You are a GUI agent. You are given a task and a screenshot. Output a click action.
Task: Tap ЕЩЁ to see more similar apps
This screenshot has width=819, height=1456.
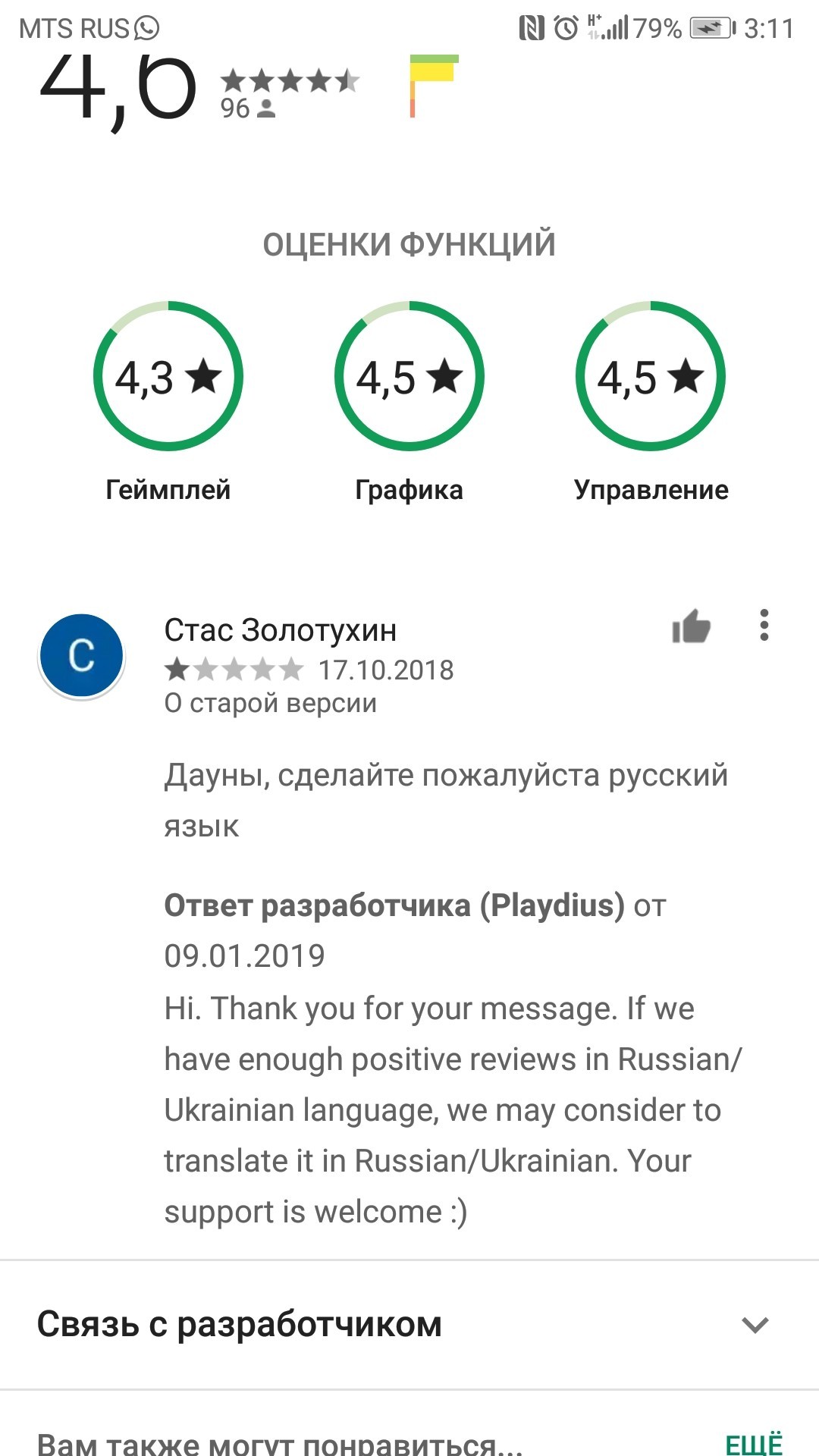pyautogui.click(x=754, y=1443)
